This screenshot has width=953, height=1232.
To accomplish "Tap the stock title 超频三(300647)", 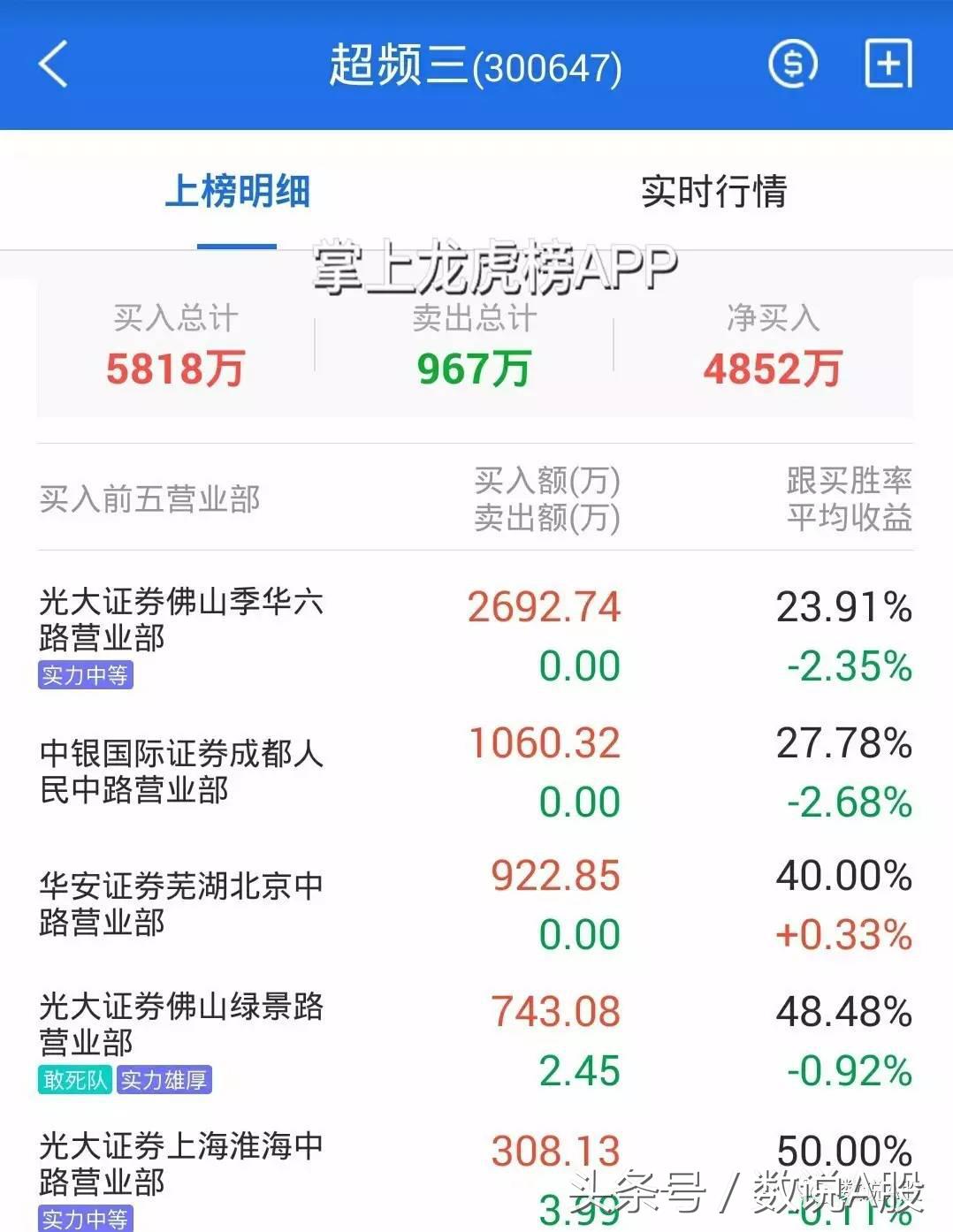I will [x=476, y=63].
